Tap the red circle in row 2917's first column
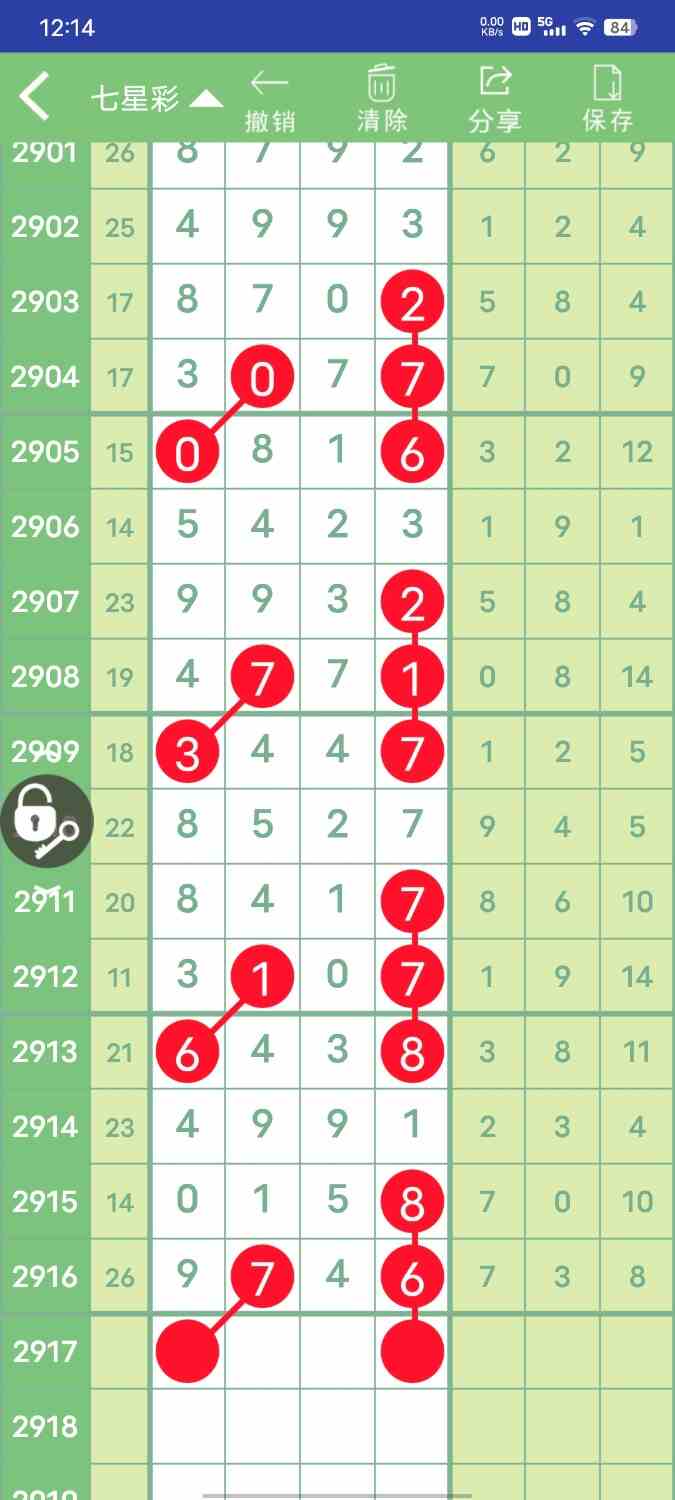This screenshot has height=1500, width=675. point(187,1352)
